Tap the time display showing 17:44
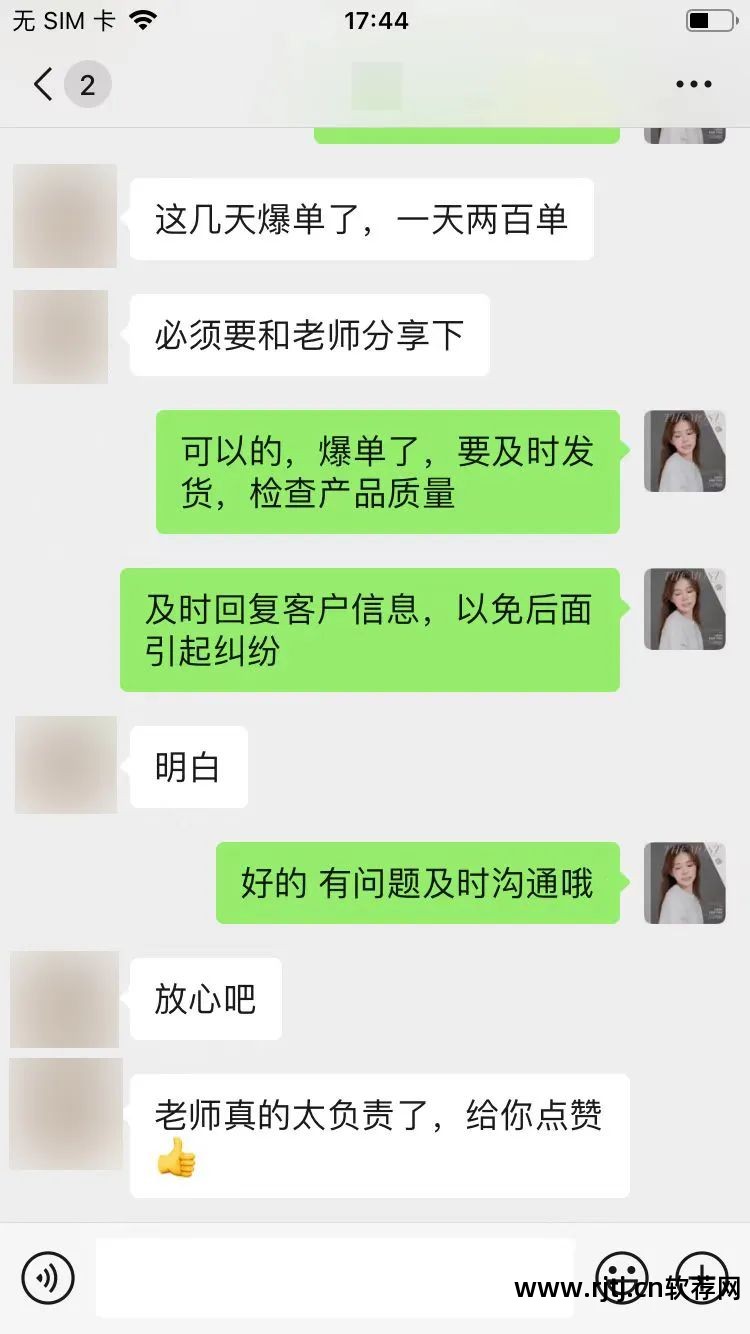Viewport: 750px width, 1334px height. [x=375, y=21]
